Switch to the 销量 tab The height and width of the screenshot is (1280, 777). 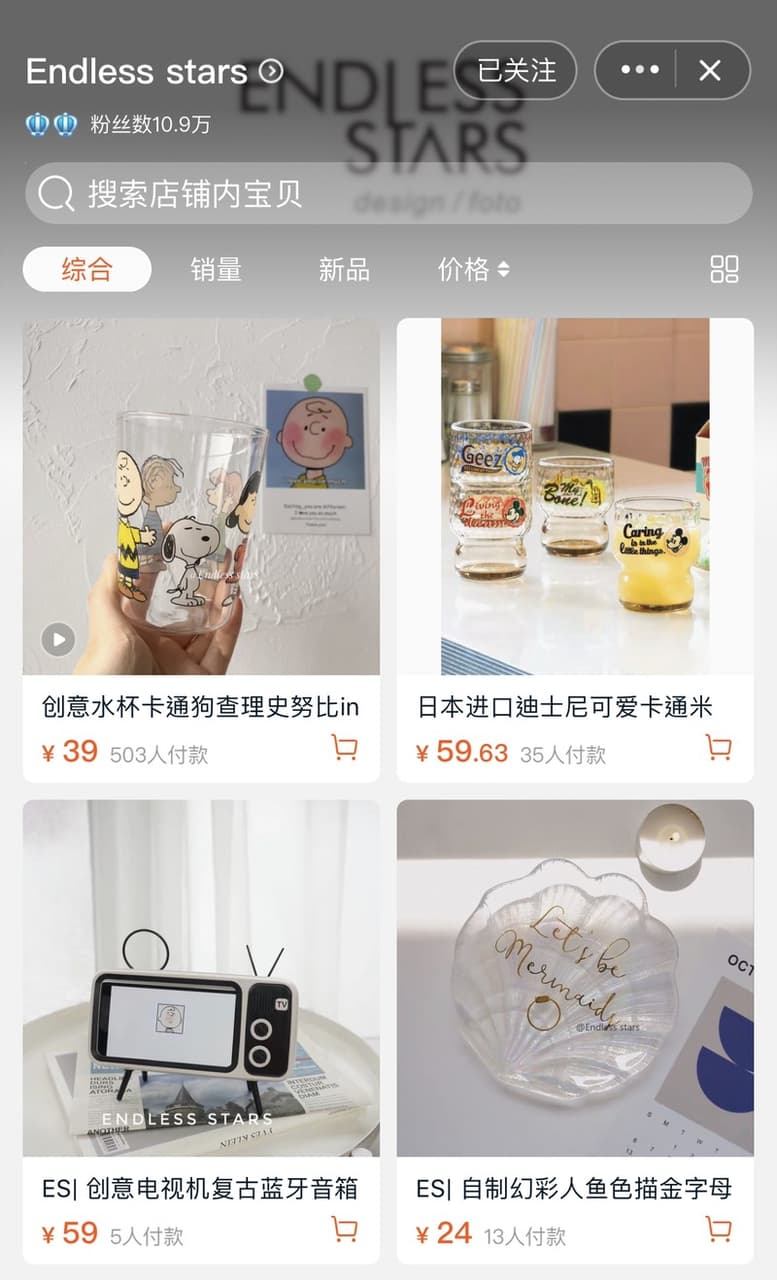tap(216, 269)
